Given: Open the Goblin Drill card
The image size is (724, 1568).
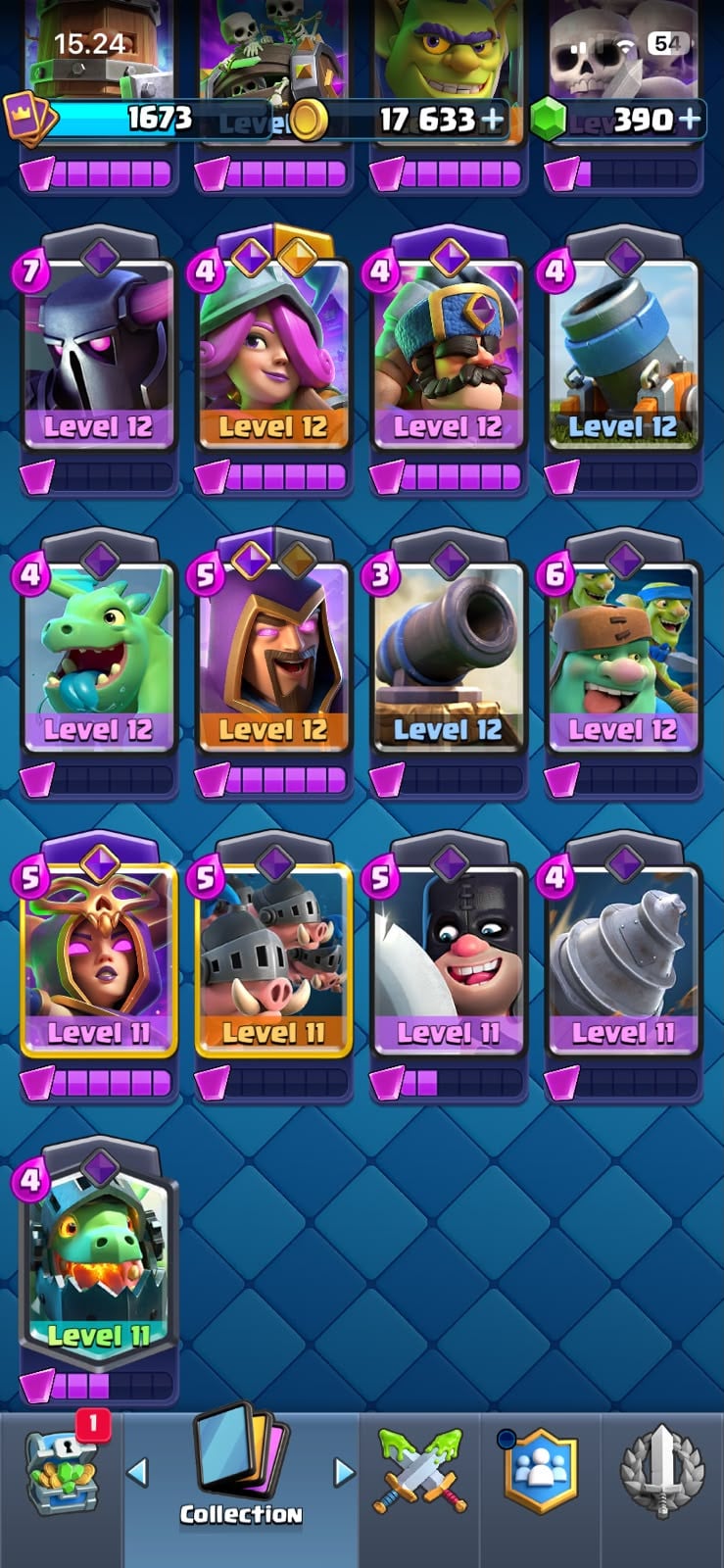Looking at the screenshot, I should [623, 951].
